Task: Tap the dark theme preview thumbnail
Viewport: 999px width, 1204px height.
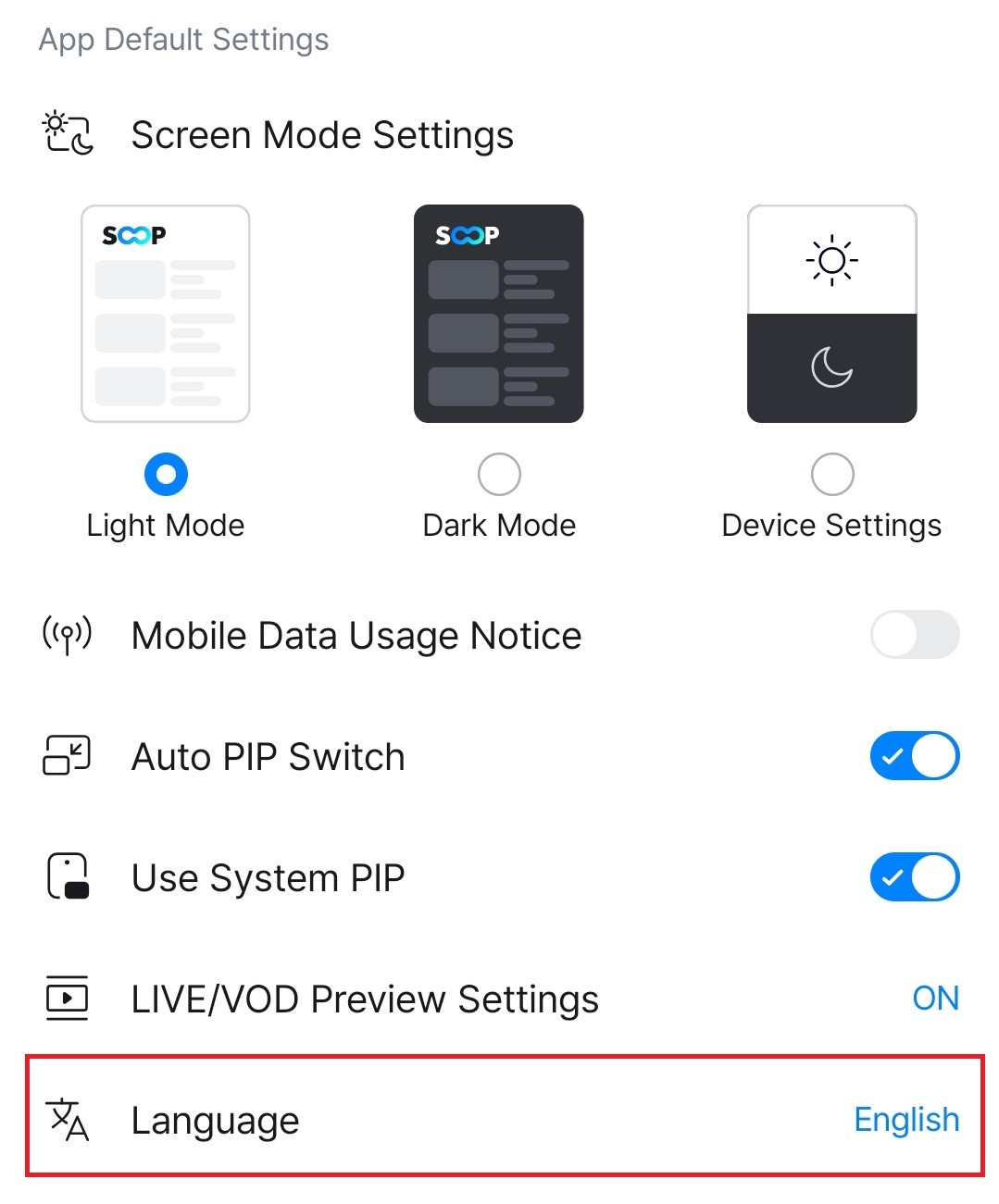Action: point(499,314)
